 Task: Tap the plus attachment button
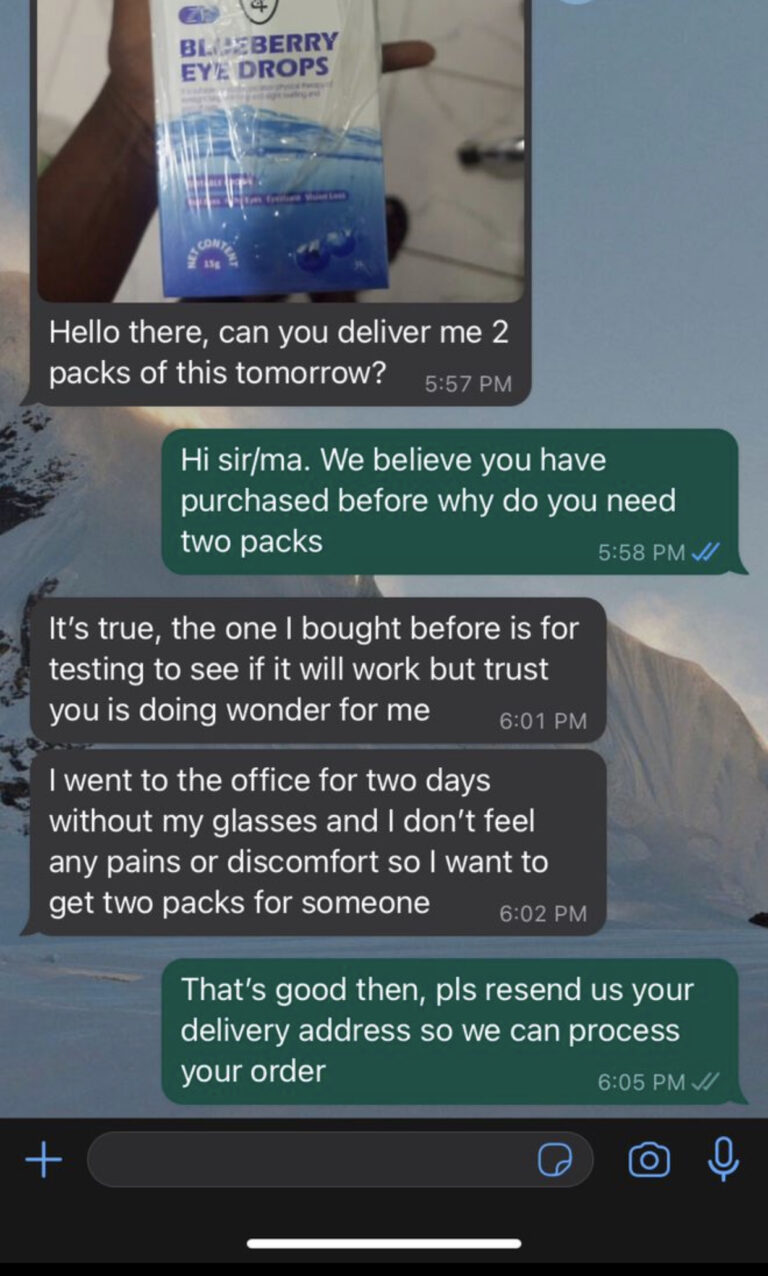click(x=43, y=1160)
